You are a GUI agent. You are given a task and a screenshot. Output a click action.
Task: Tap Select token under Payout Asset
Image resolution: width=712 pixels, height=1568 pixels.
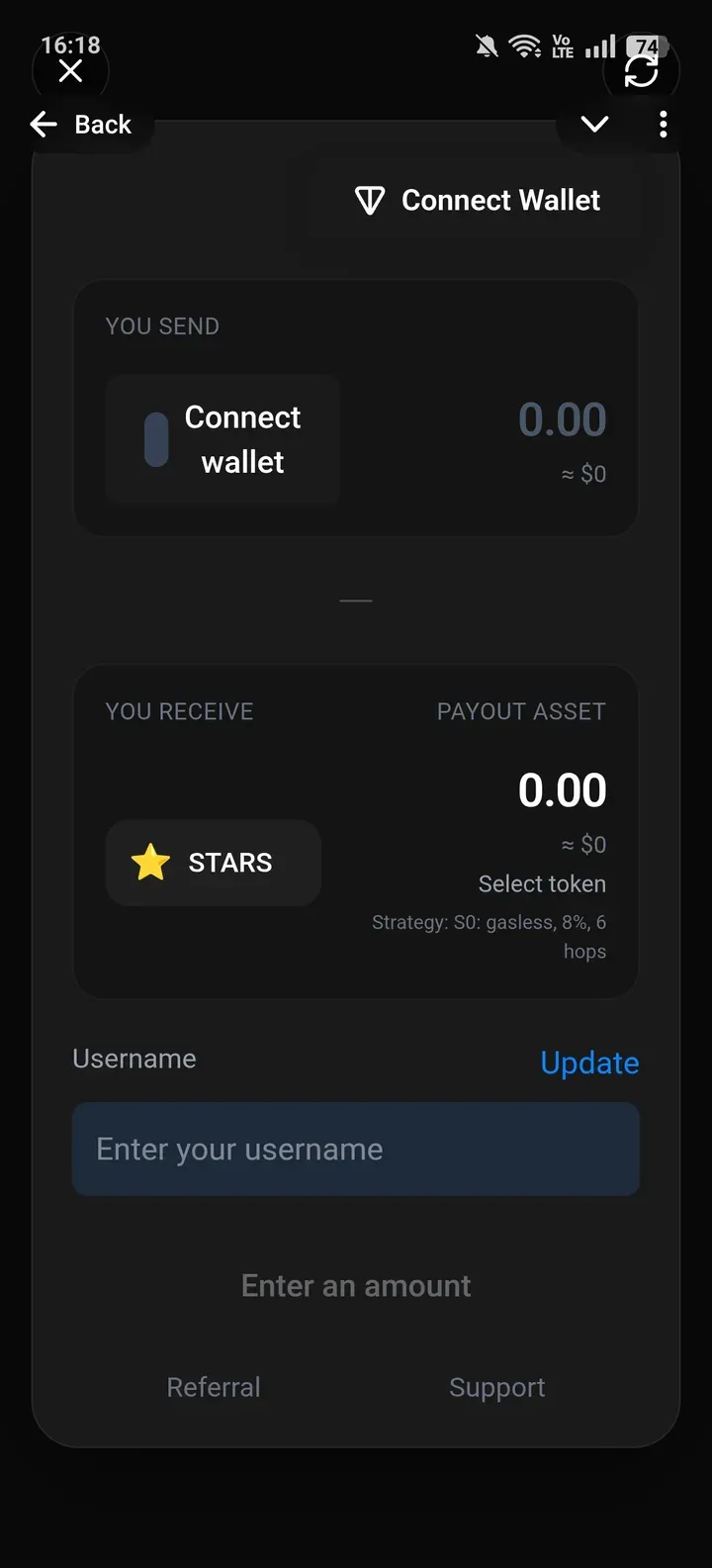[x=541, y=884]
